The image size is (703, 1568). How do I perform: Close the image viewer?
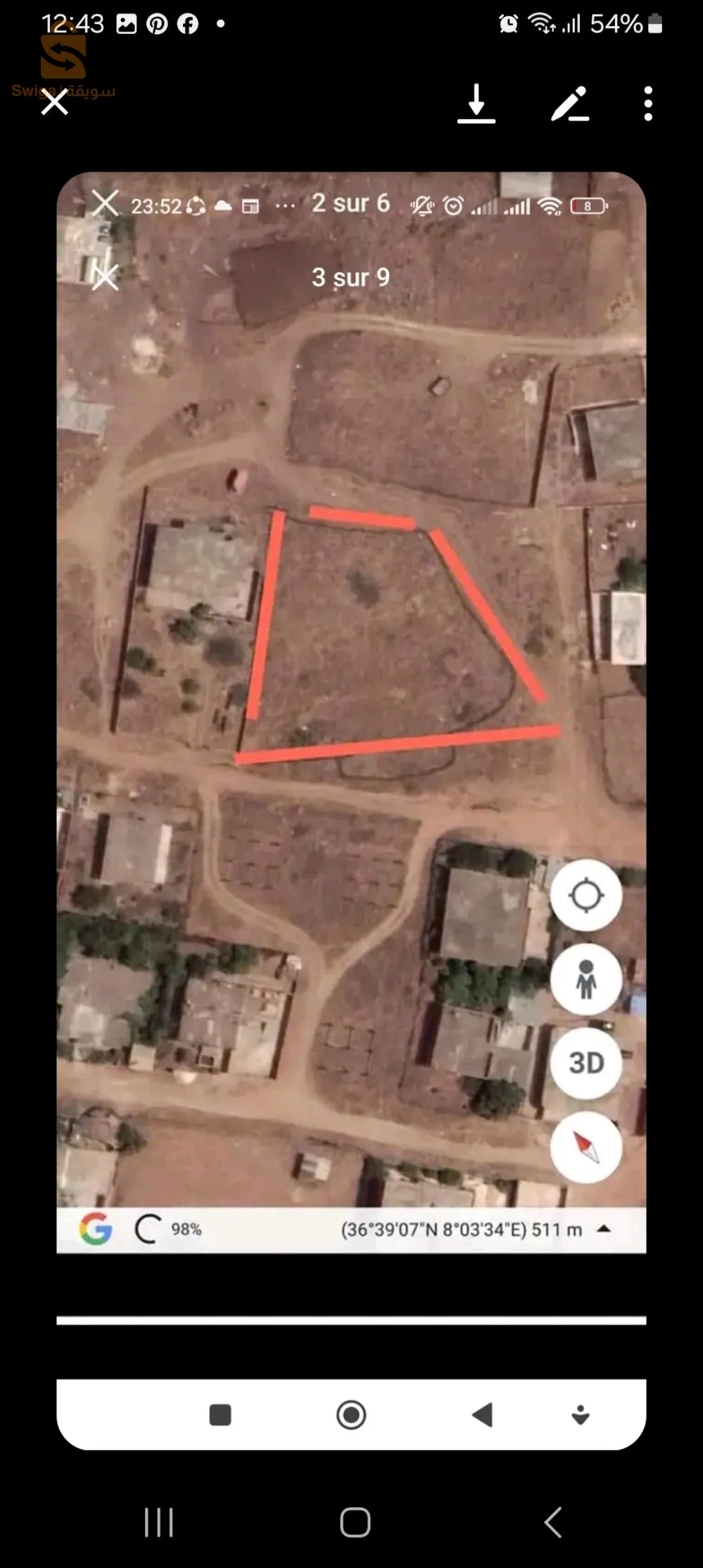click(x=54, y=103)
